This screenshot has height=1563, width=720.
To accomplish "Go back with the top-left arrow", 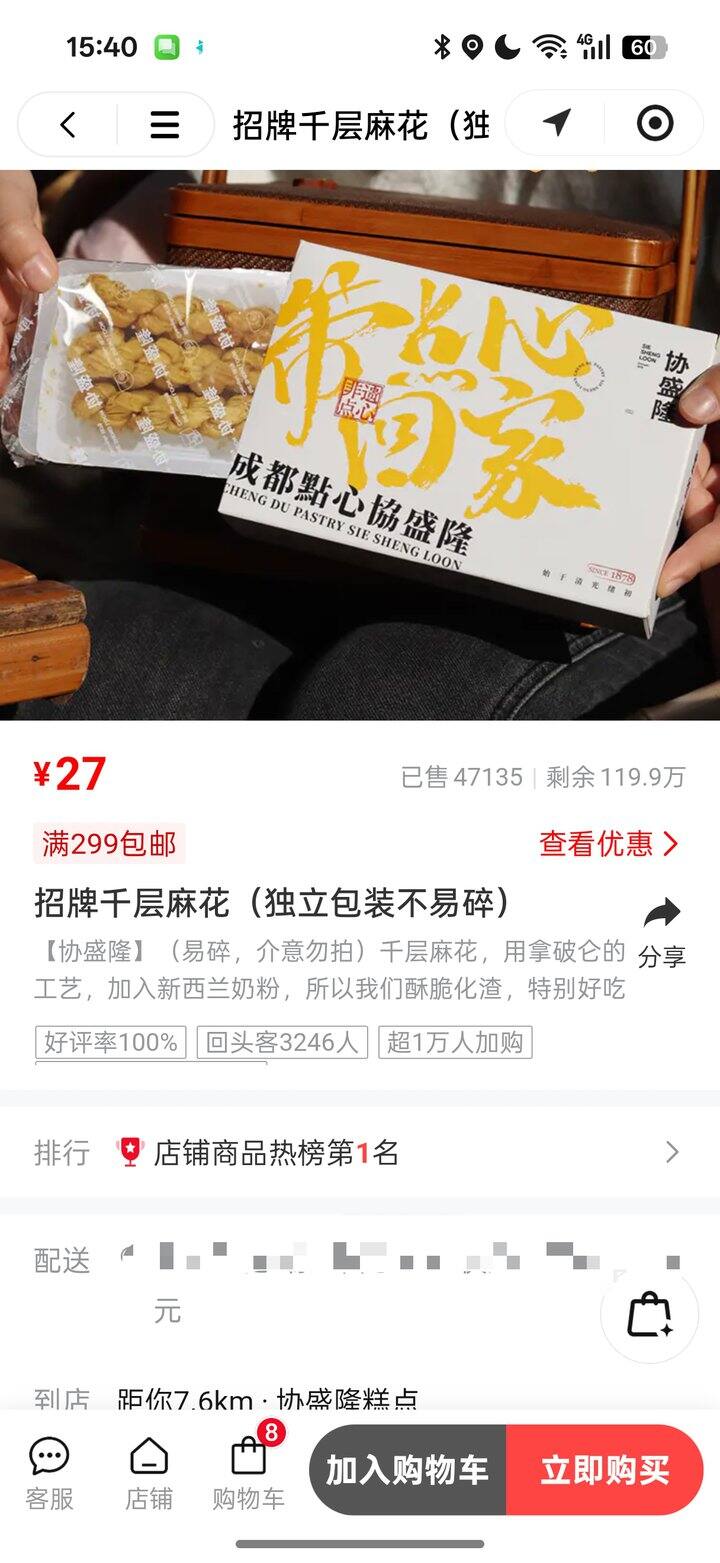I will coord(68,125).
